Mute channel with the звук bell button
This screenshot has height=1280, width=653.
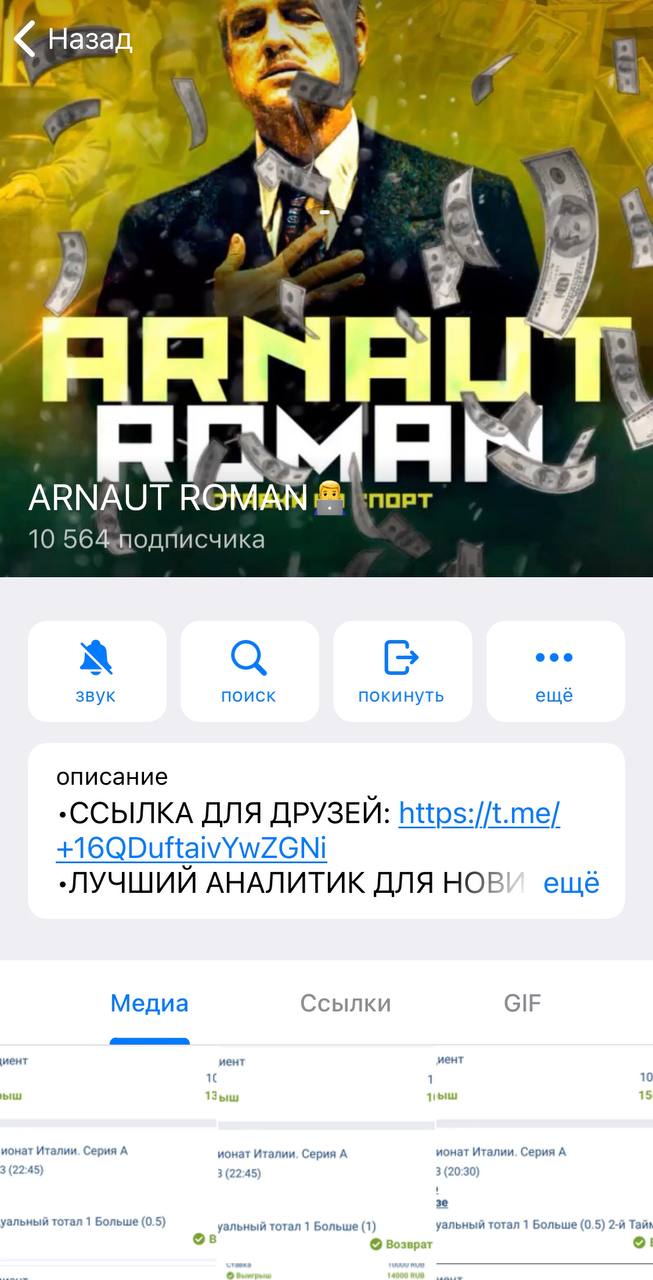(97, 671)
